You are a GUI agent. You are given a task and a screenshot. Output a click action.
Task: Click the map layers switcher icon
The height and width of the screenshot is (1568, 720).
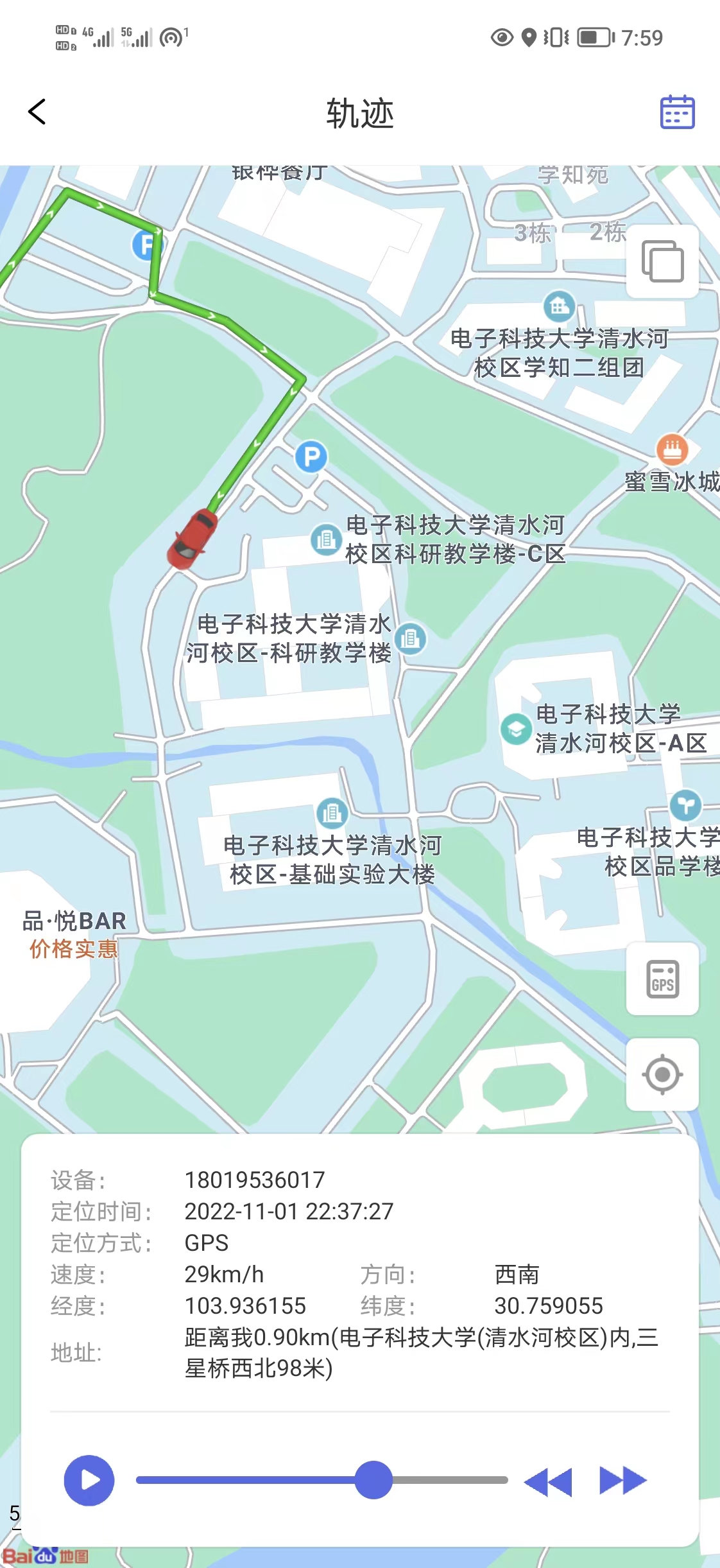coord(662,262)
